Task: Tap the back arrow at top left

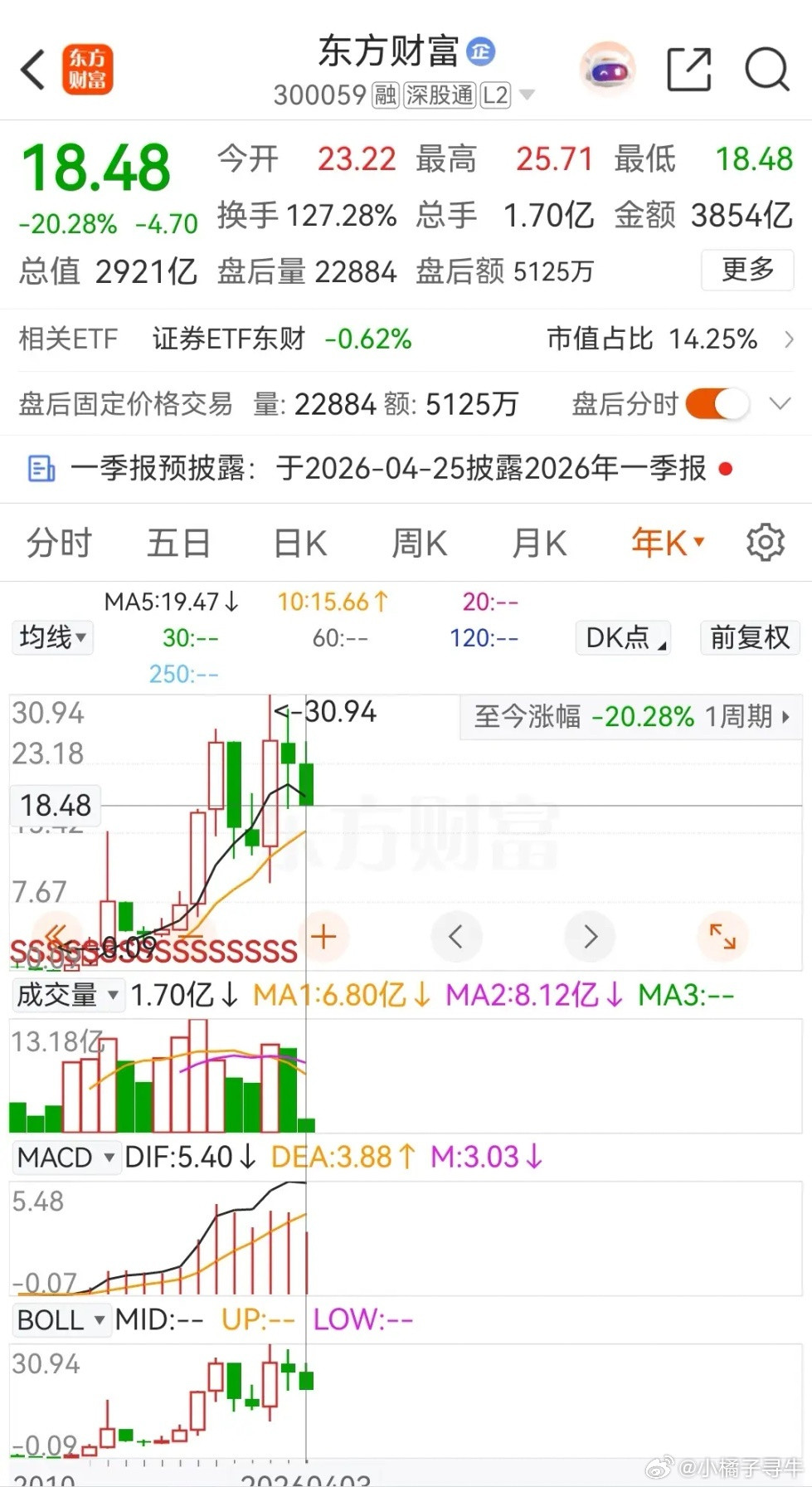Action: [x=32, y=70]
